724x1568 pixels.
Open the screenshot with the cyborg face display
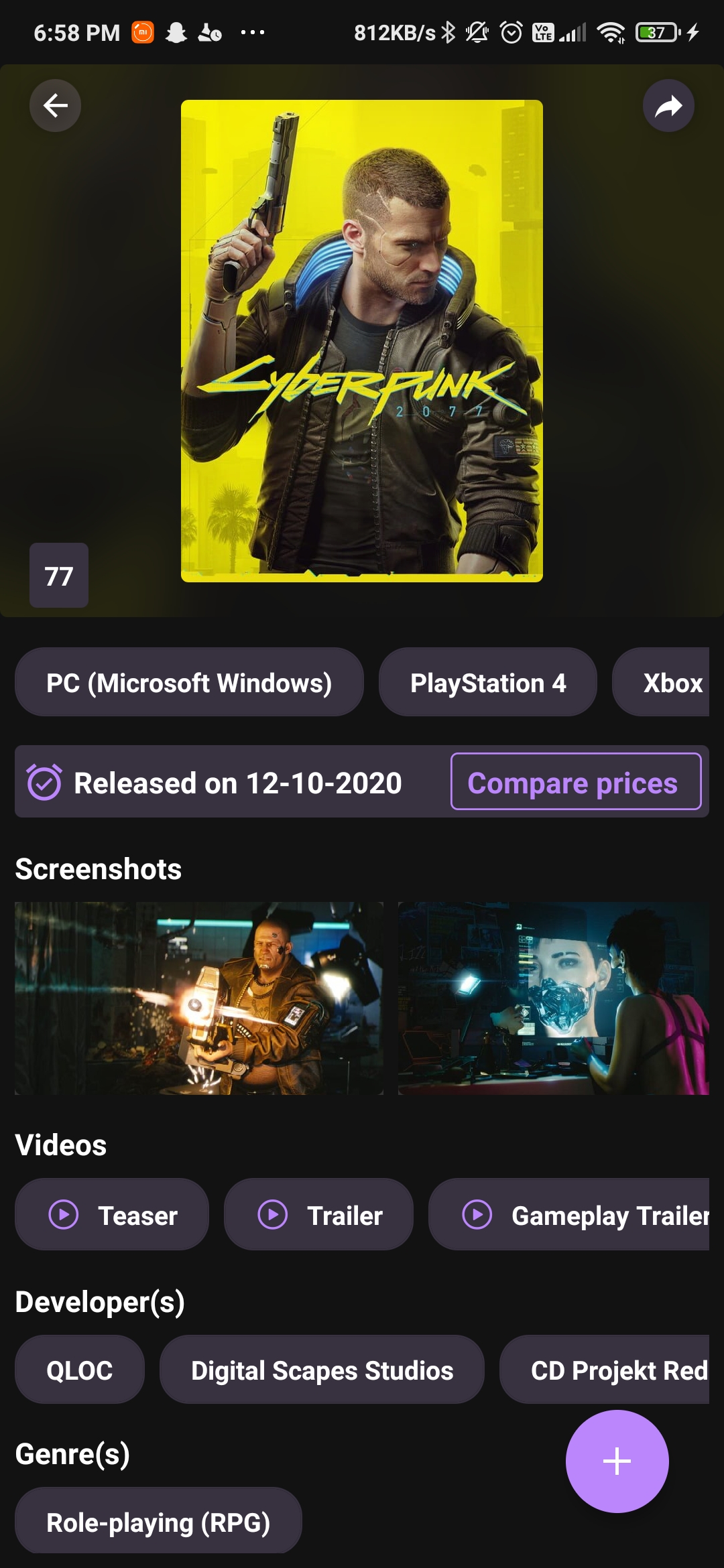coord(553,998)
